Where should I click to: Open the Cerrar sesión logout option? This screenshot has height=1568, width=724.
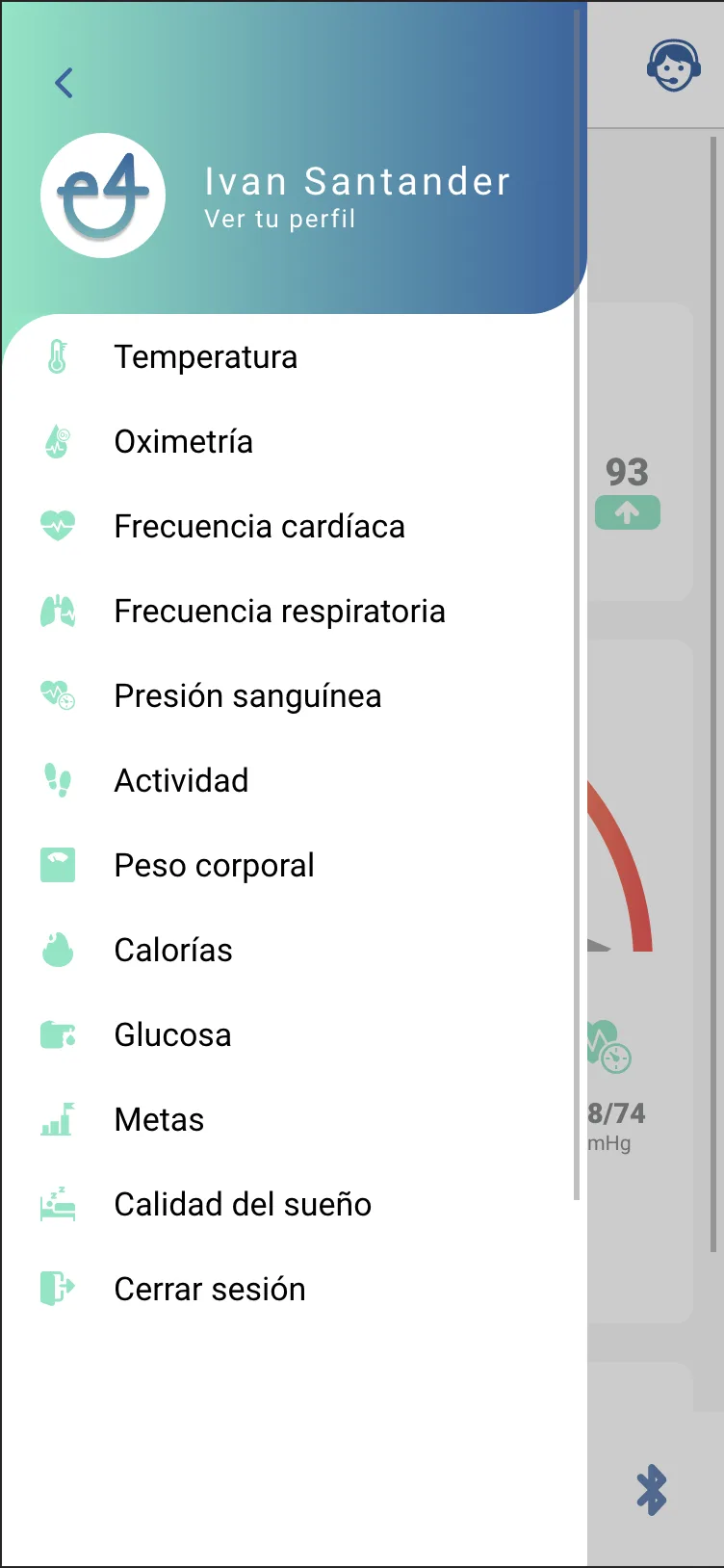pyautogui.click(x=209, y=1289)
